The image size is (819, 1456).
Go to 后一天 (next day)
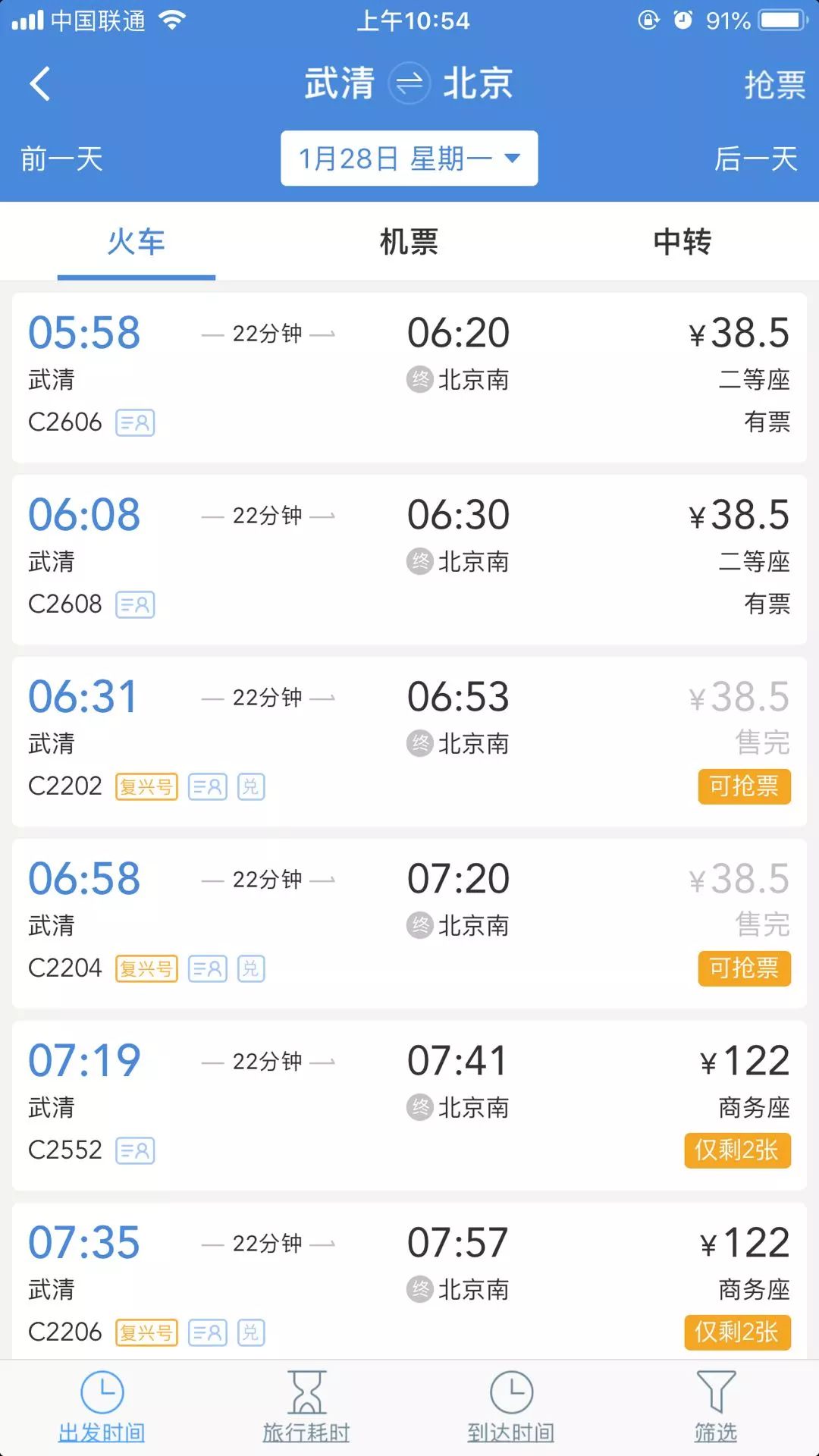(756, 159)
